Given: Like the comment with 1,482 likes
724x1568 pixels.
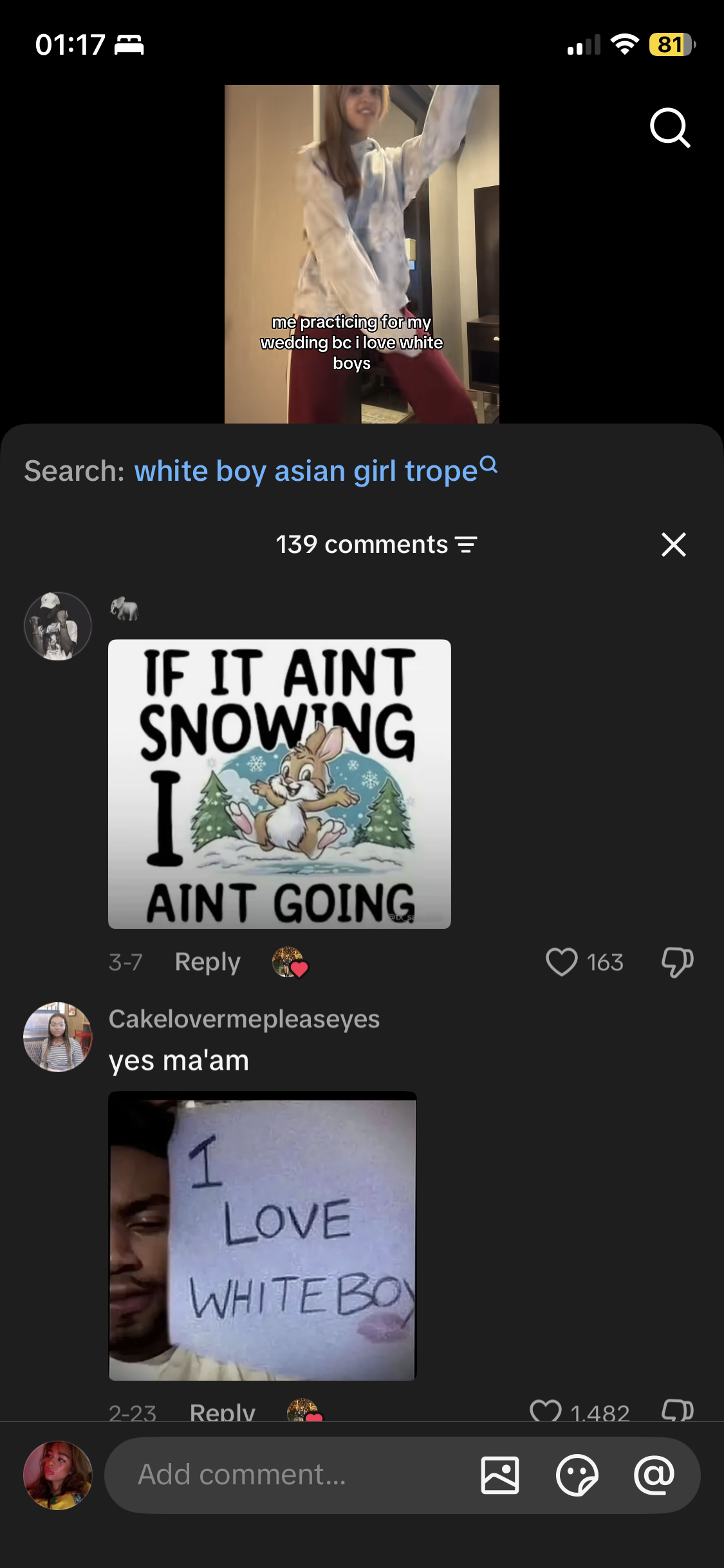Looking at the screenshot, I should (x=545, y=1412).
